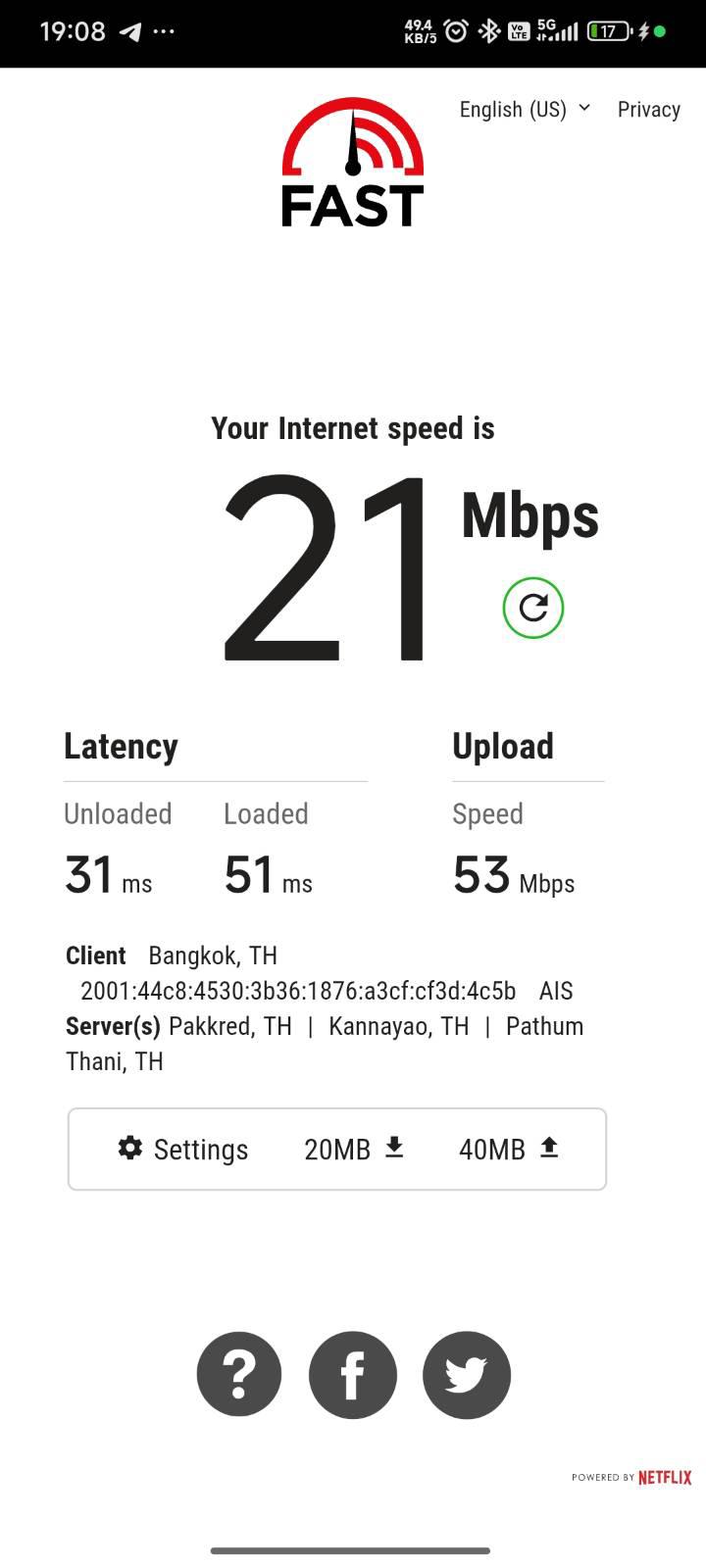Tap the FAST logo at the top
706x1568 pixels.
pyautogui.click(x=353, y=163)
